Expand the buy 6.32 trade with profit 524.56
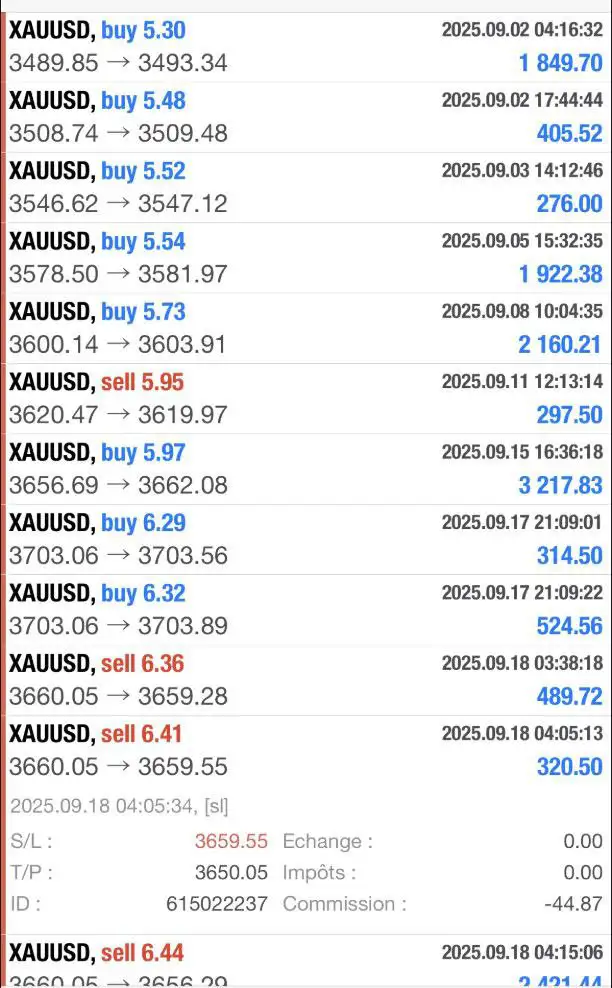 pyautogui.click(x=306, y=609)
